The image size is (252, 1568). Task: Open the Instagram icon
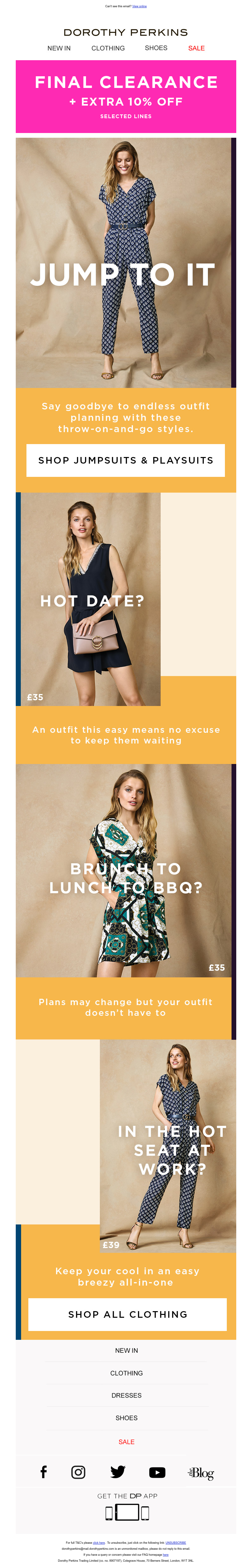tap(78, 1472)
